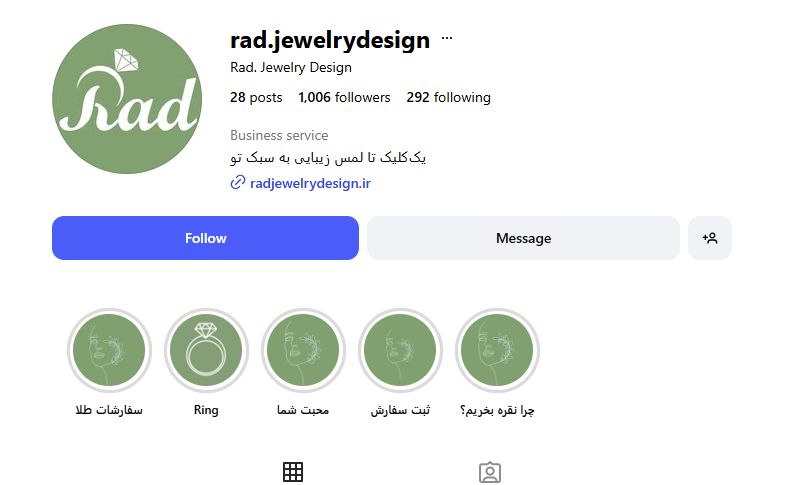Image resolution: width=799 pixels, height=485 pixels.
Task: Follow rad.jewelrydesign
Action: 205,238
